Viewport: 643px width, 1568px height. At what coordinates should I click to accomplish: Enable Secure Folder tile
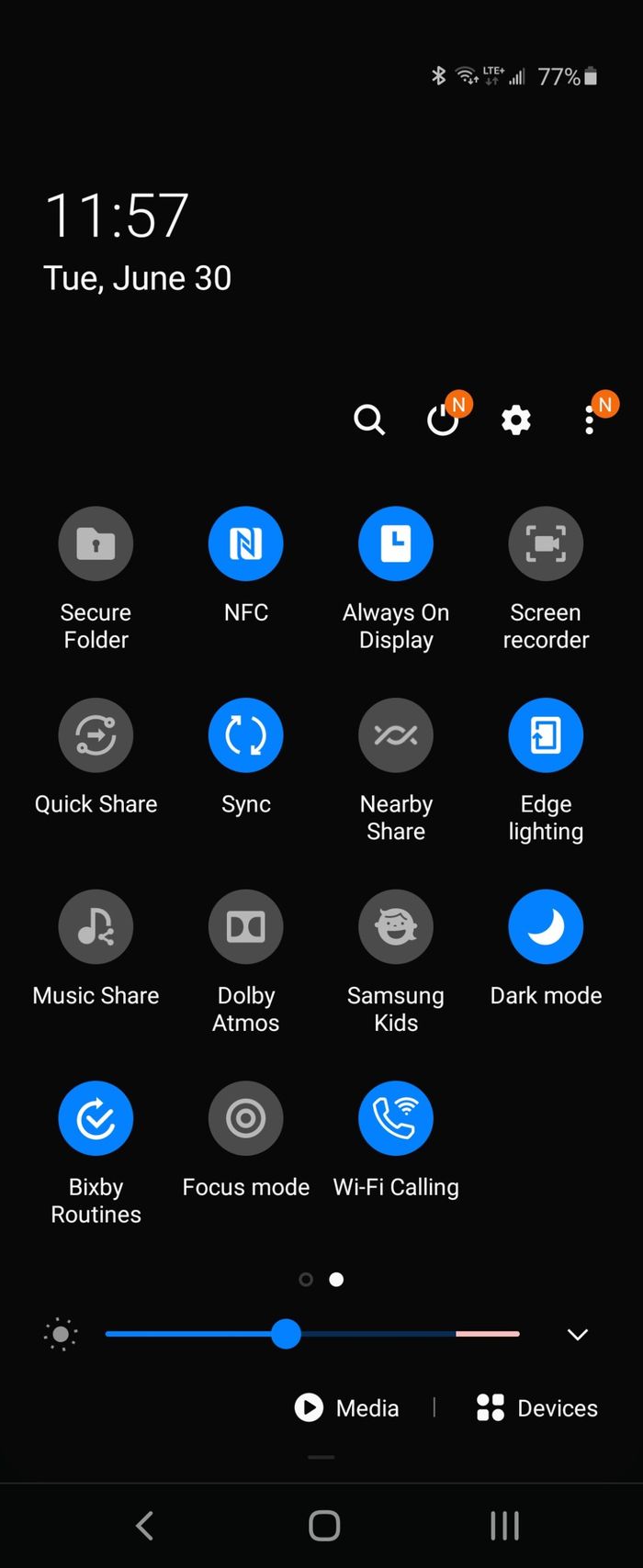96,543
